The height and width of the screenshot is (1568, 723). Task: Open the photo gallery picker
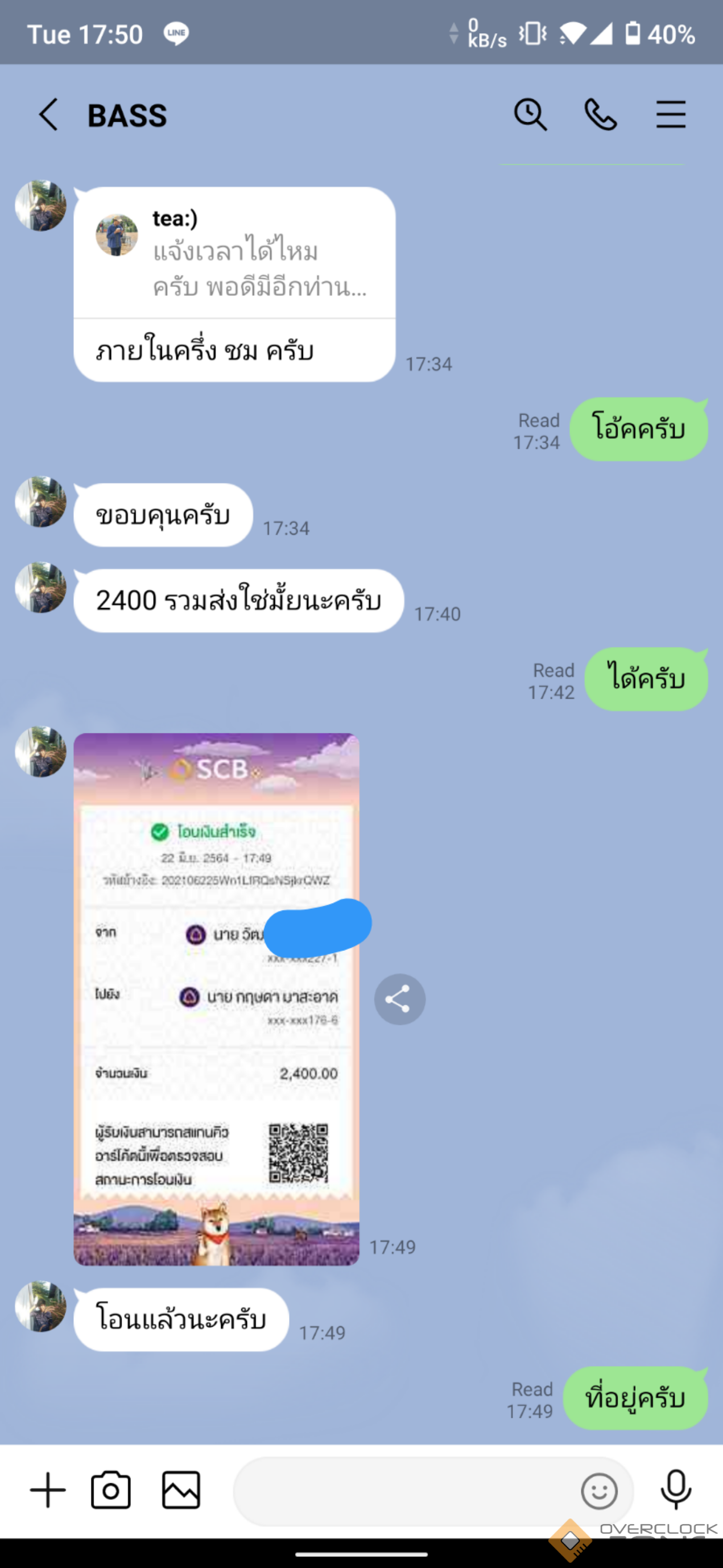tap(181, 1490)
